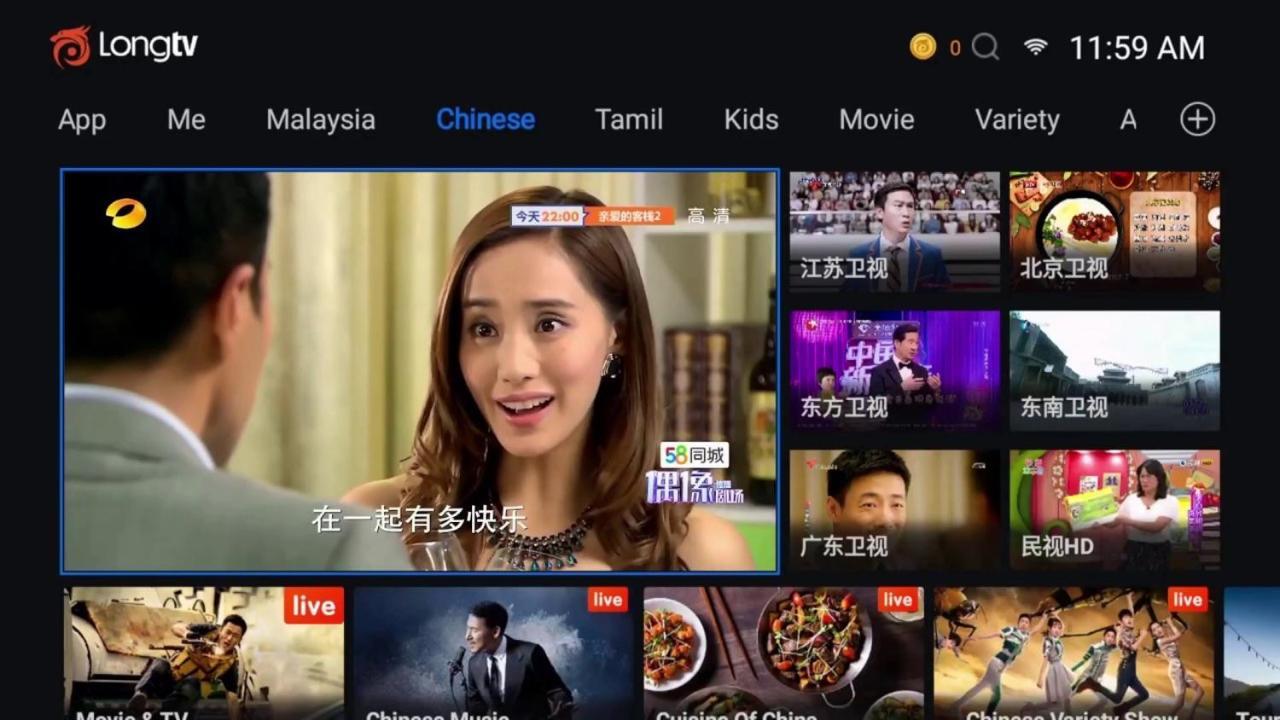Open the search magnifier icon
This screenshot has width=1280, height=720.
986,47
